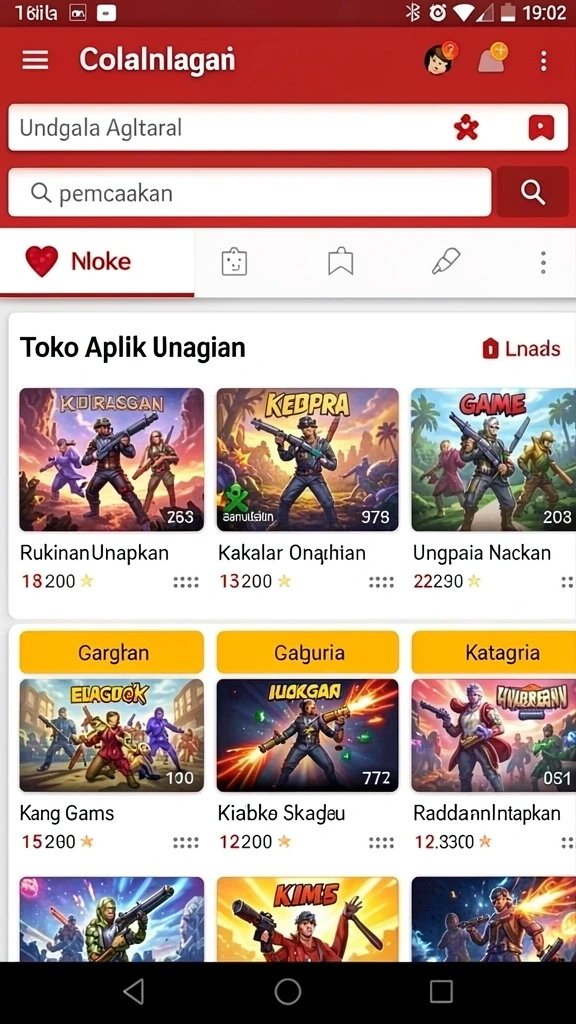Open the profile avatar icon
Screen dimensions: 576x1024
(x=441, y=59)
